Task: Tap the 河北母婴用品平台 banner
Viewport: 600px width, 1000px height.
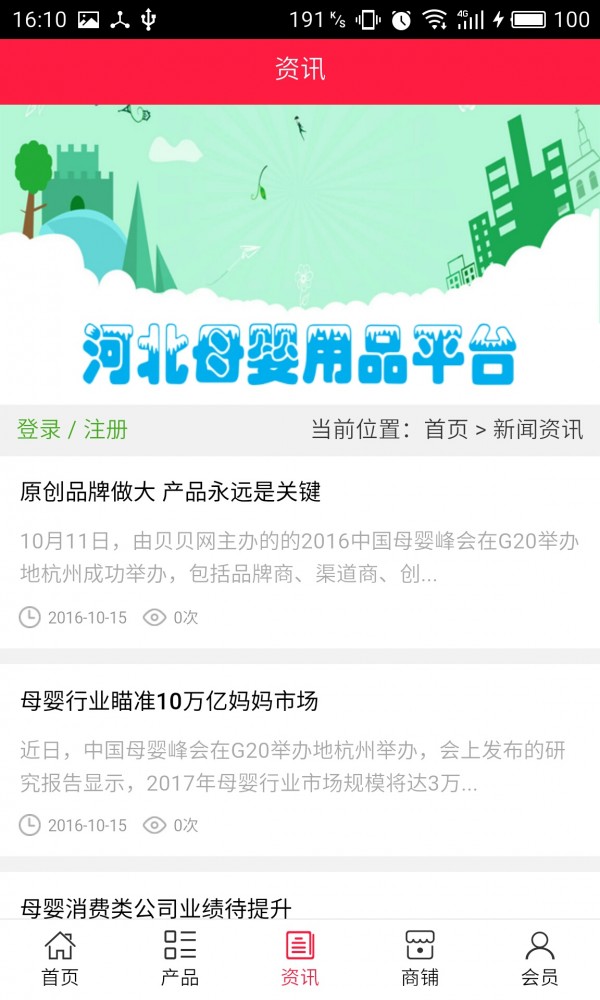Action: tap(300, 255)
